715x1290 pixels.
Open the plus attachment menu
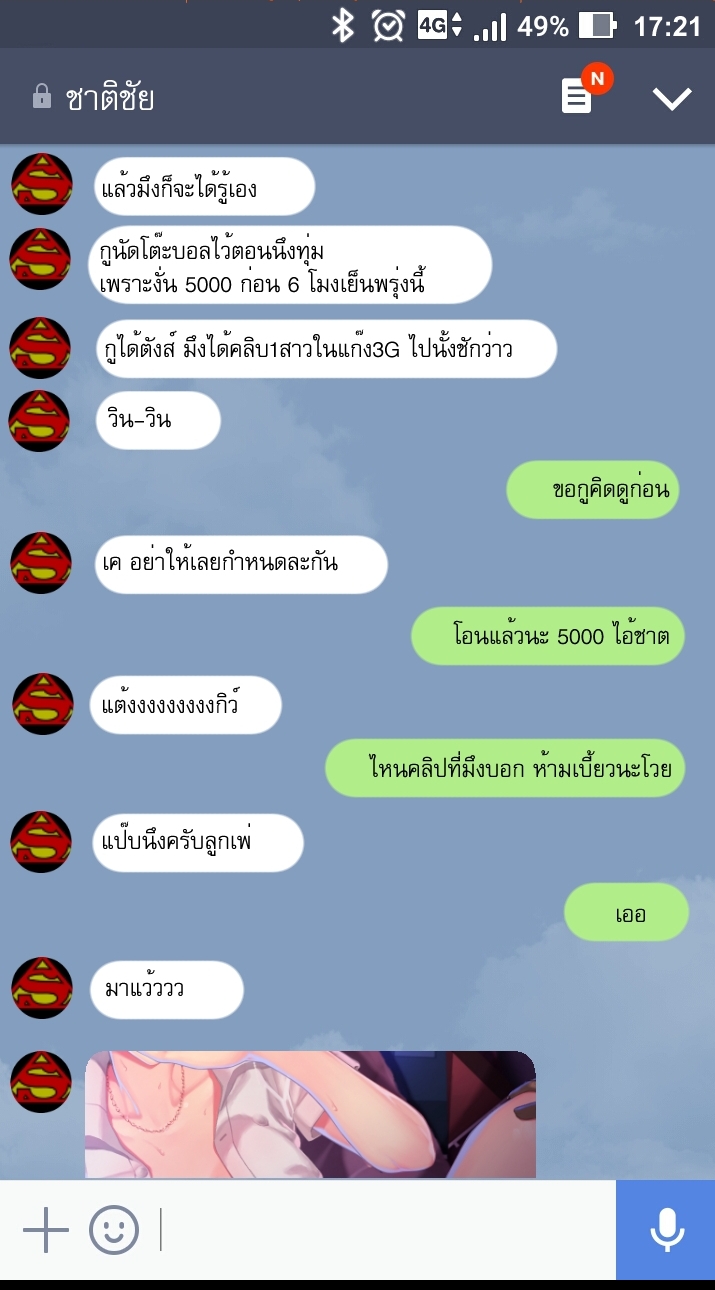click(x=45, y=1230)
